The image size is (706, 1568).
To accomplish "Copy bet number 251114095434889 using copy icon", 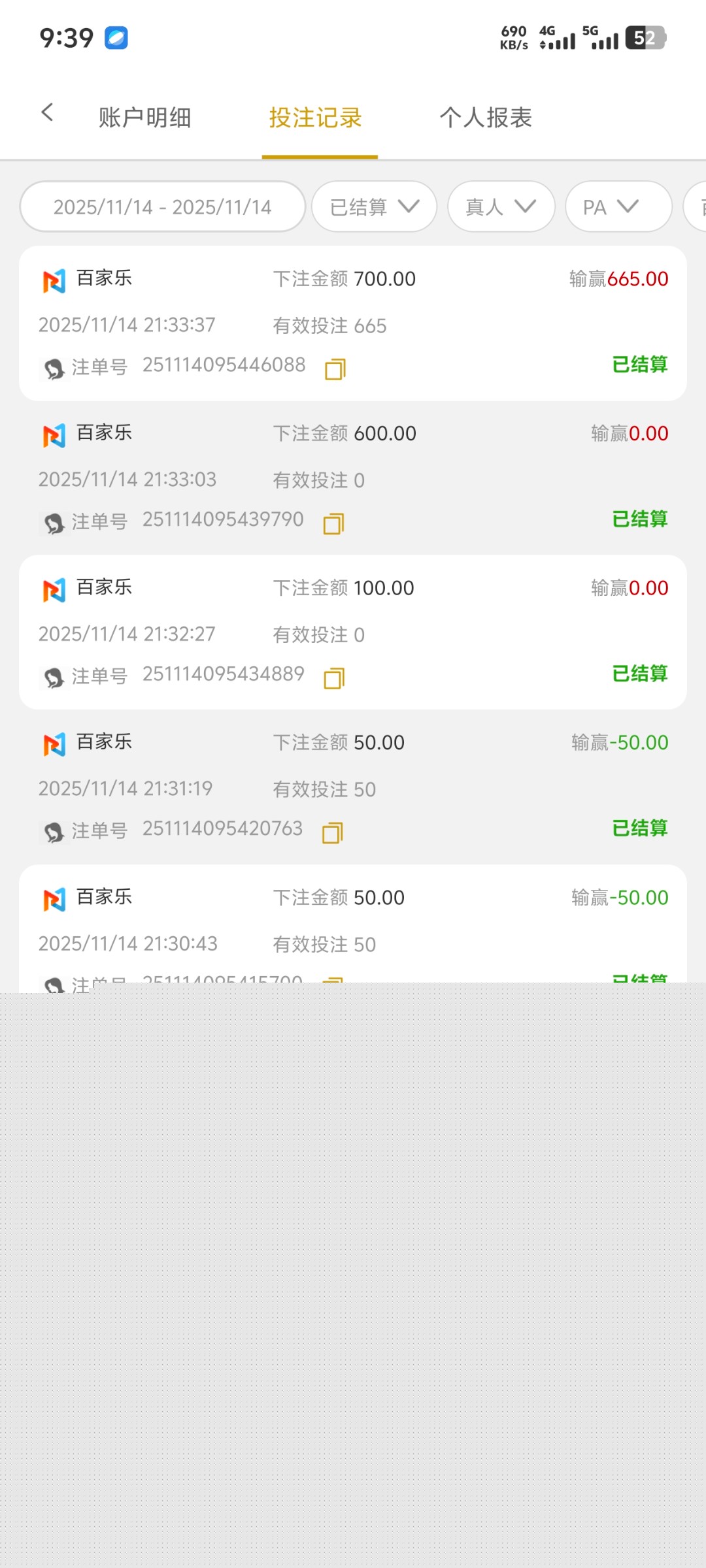I will coord(334,678).
